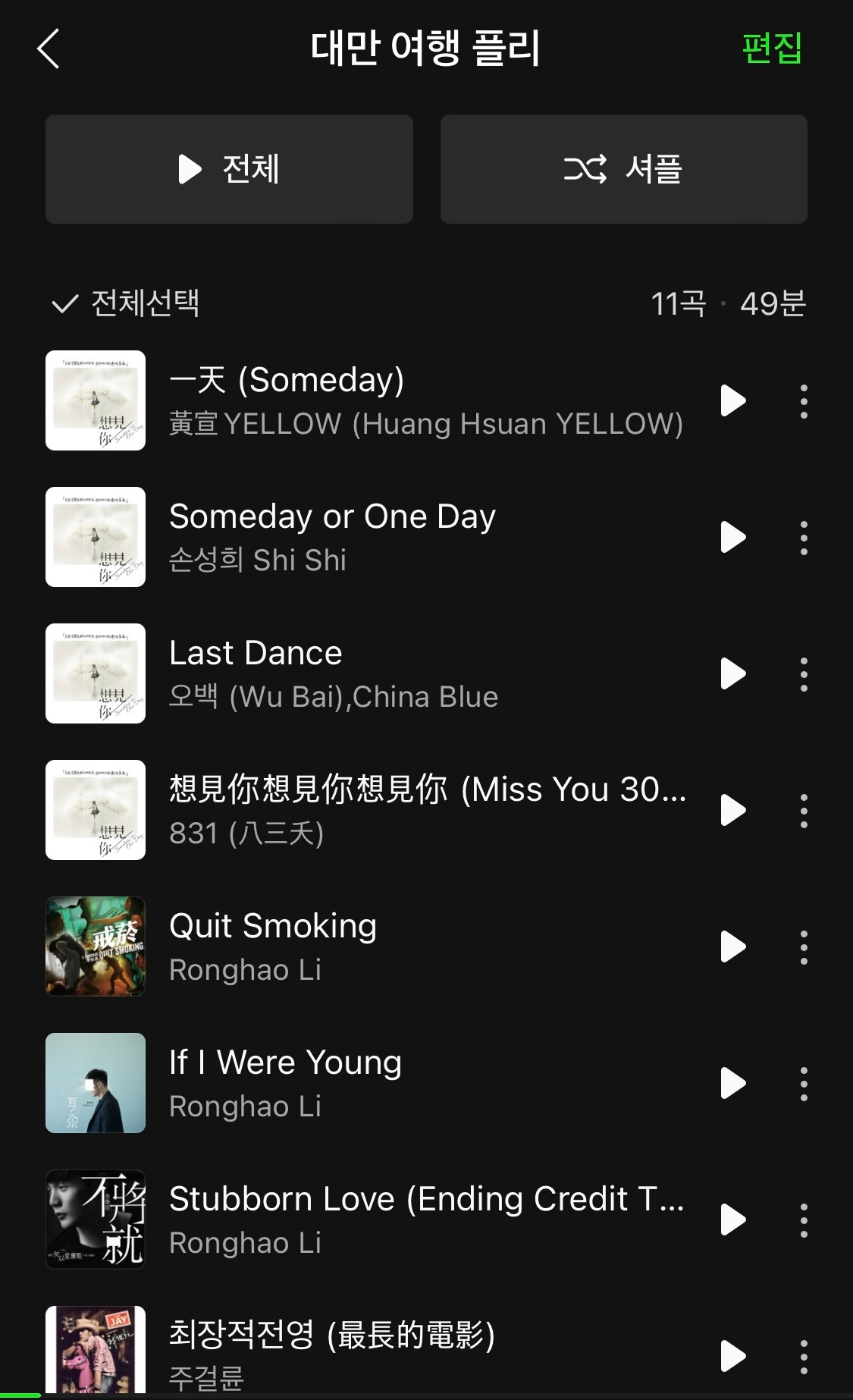Play 一天 (Someday) by Huang Hsuan YELLOW
Screen dimensions: 853x1400
[x=732, y=400]
